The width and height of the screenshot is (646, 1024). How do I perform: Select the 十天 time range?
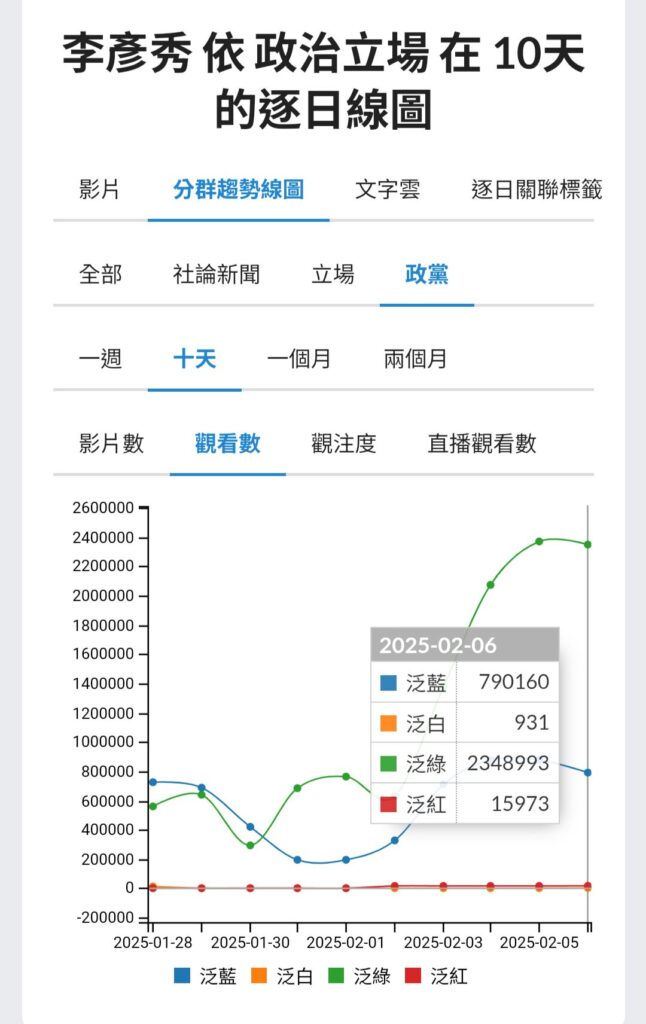(194, 359)
